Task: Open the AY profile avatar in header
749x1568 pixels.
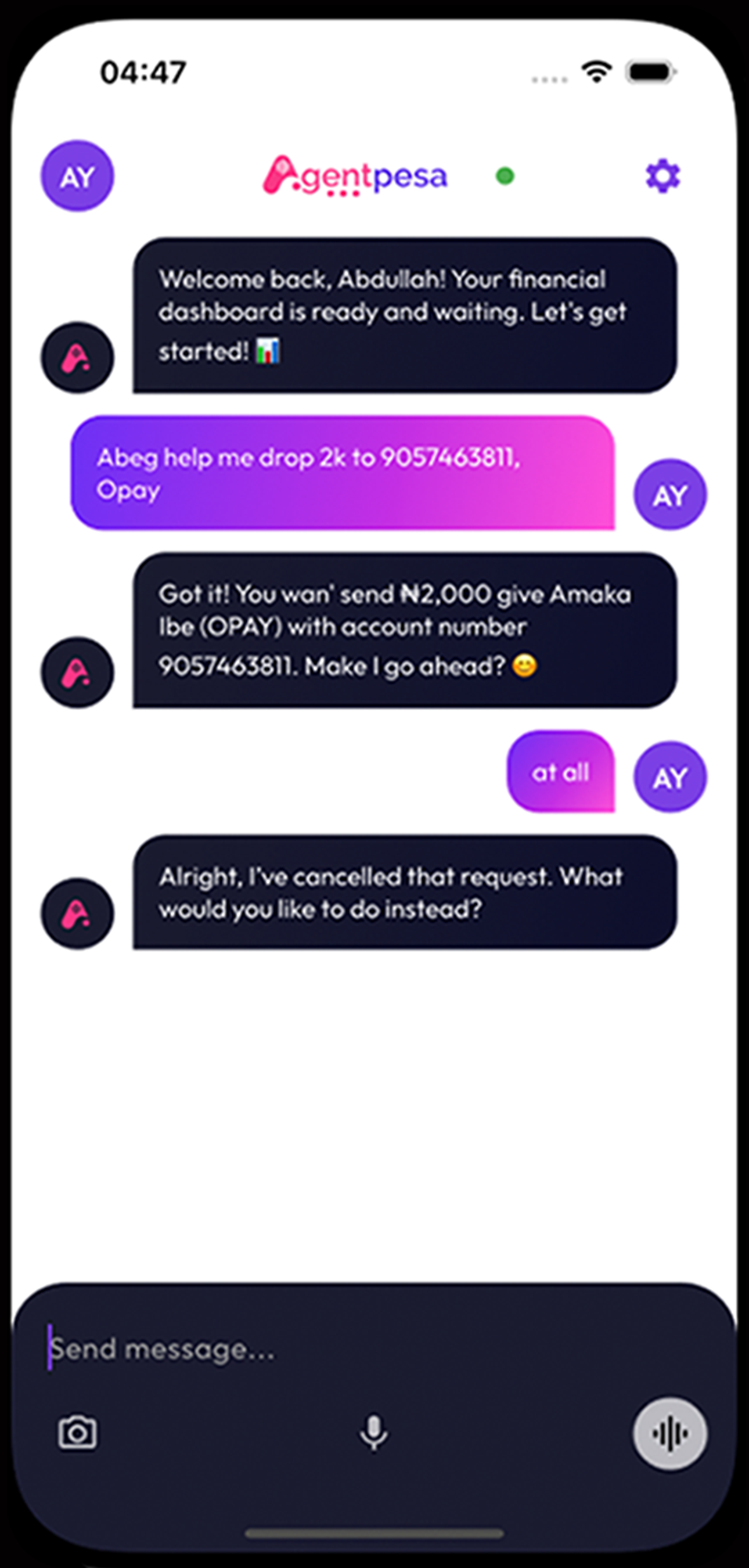Action: click(77, 177)
